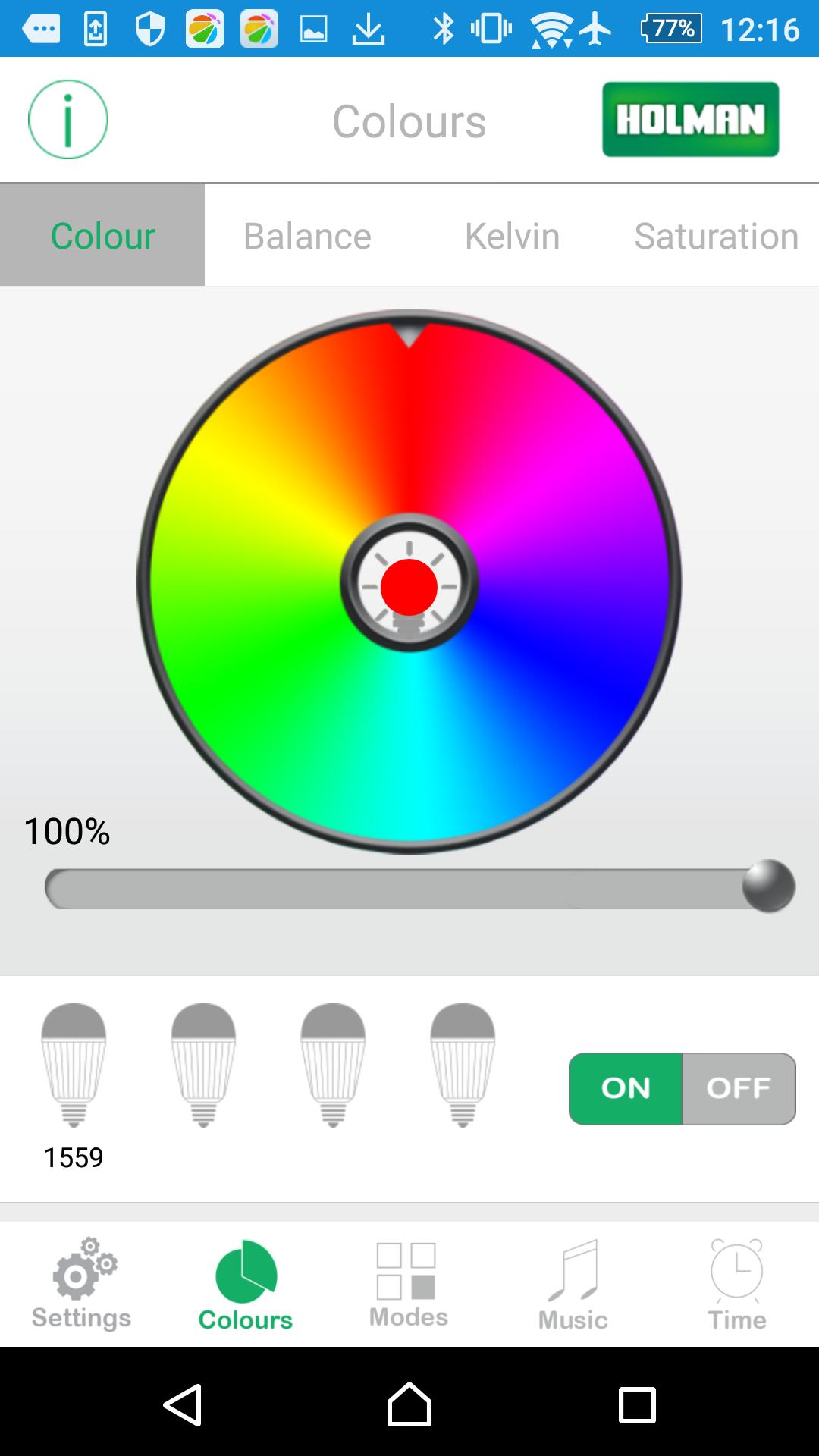Go to the home screen
Viewport: 819px width, 1456px height.
[x=409, y=1404]
